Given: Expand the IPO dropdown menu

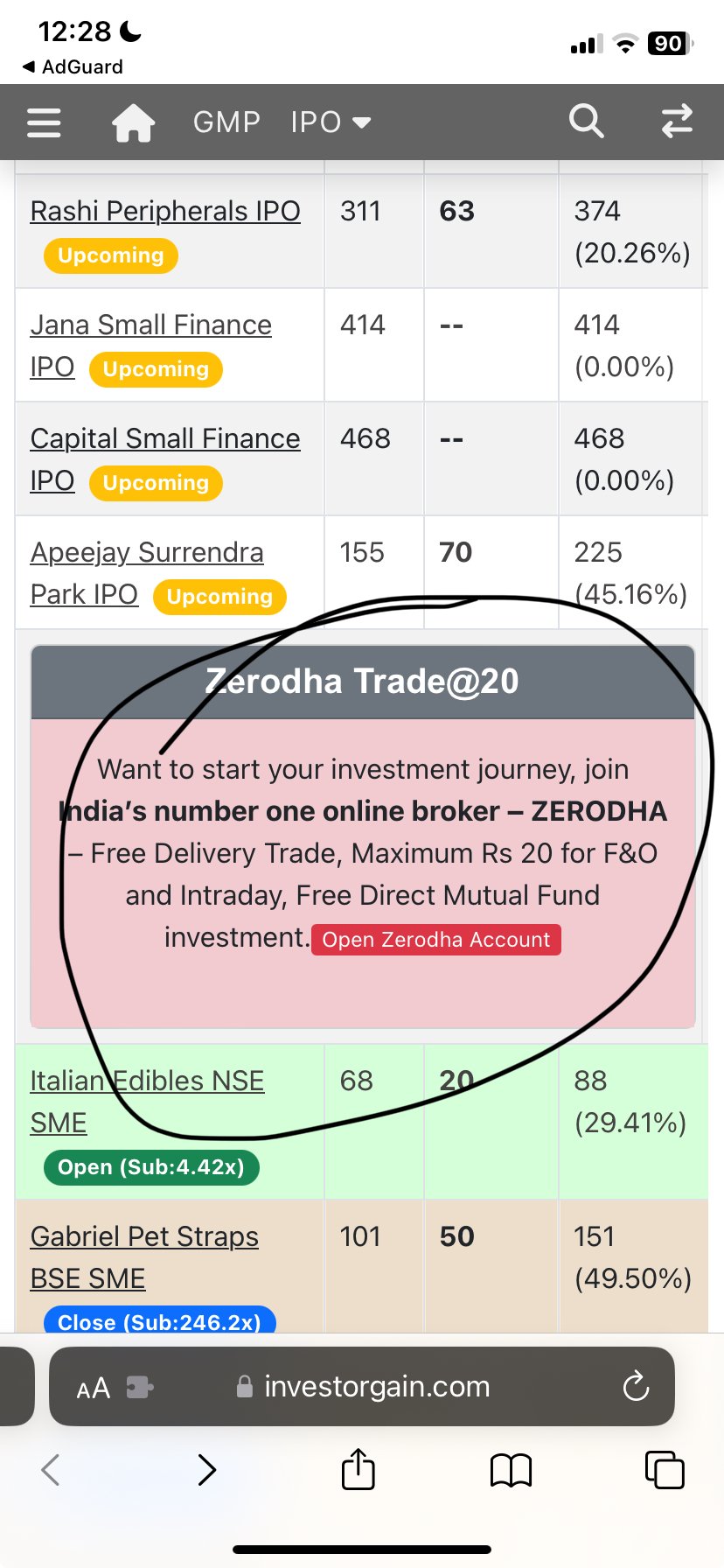Looking at the screenshot, I should point(331,122).
